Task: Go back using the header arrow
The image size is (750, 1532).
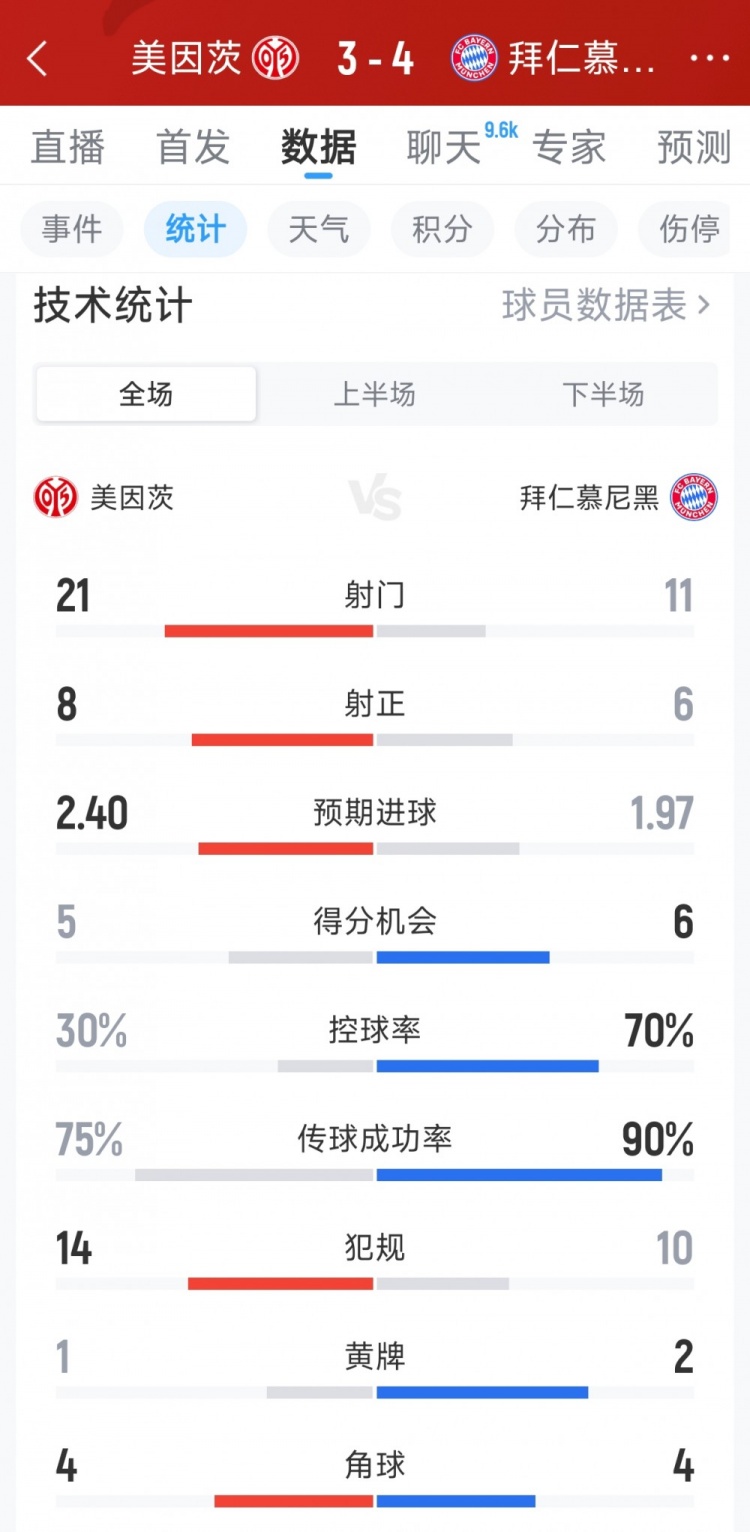Action: click(38, 59)
